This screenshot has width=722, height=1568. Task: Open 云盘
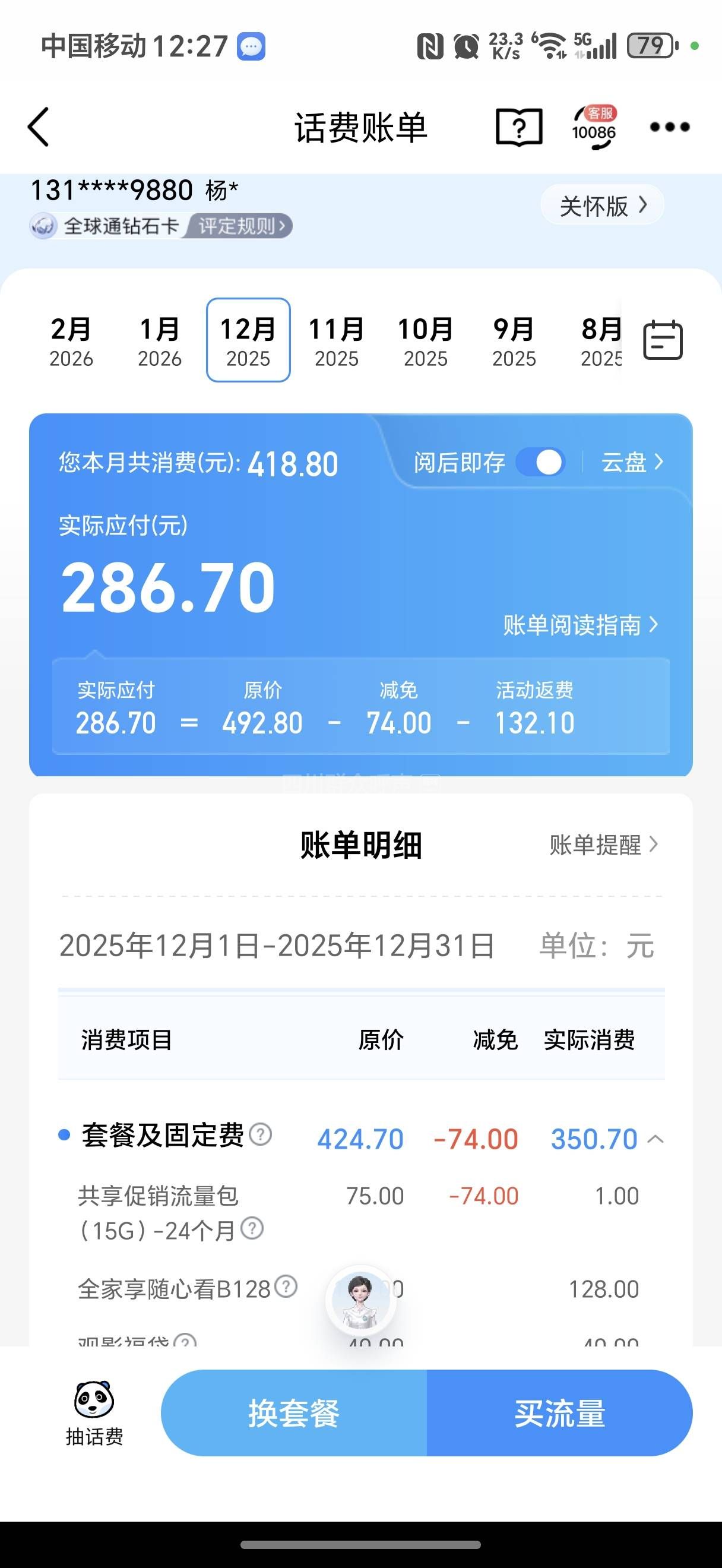tap(631, 463)
